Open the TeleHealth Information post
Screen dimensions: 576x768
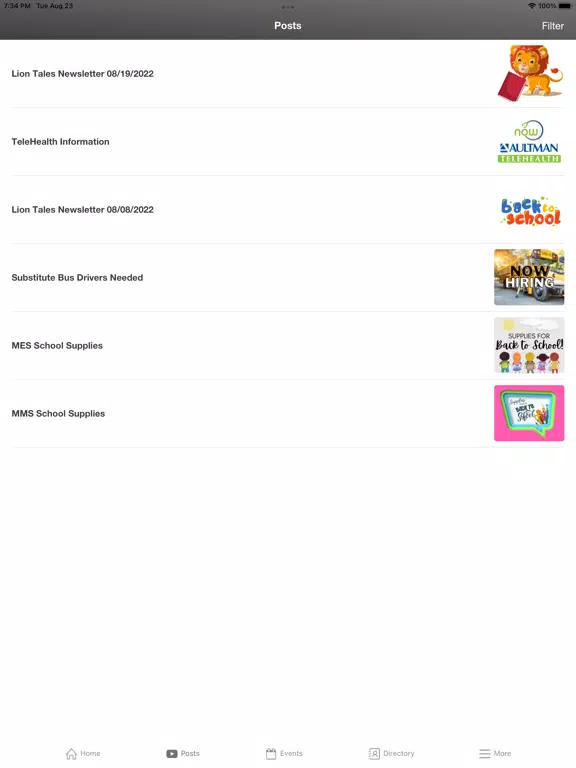coord(288,142)
